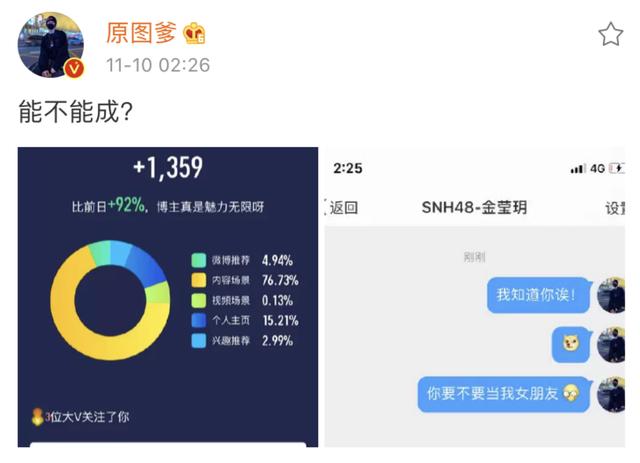Open the SNH48 chat screenshot image
The height and width of the screenshot is (463, 640).
[476, 297]
